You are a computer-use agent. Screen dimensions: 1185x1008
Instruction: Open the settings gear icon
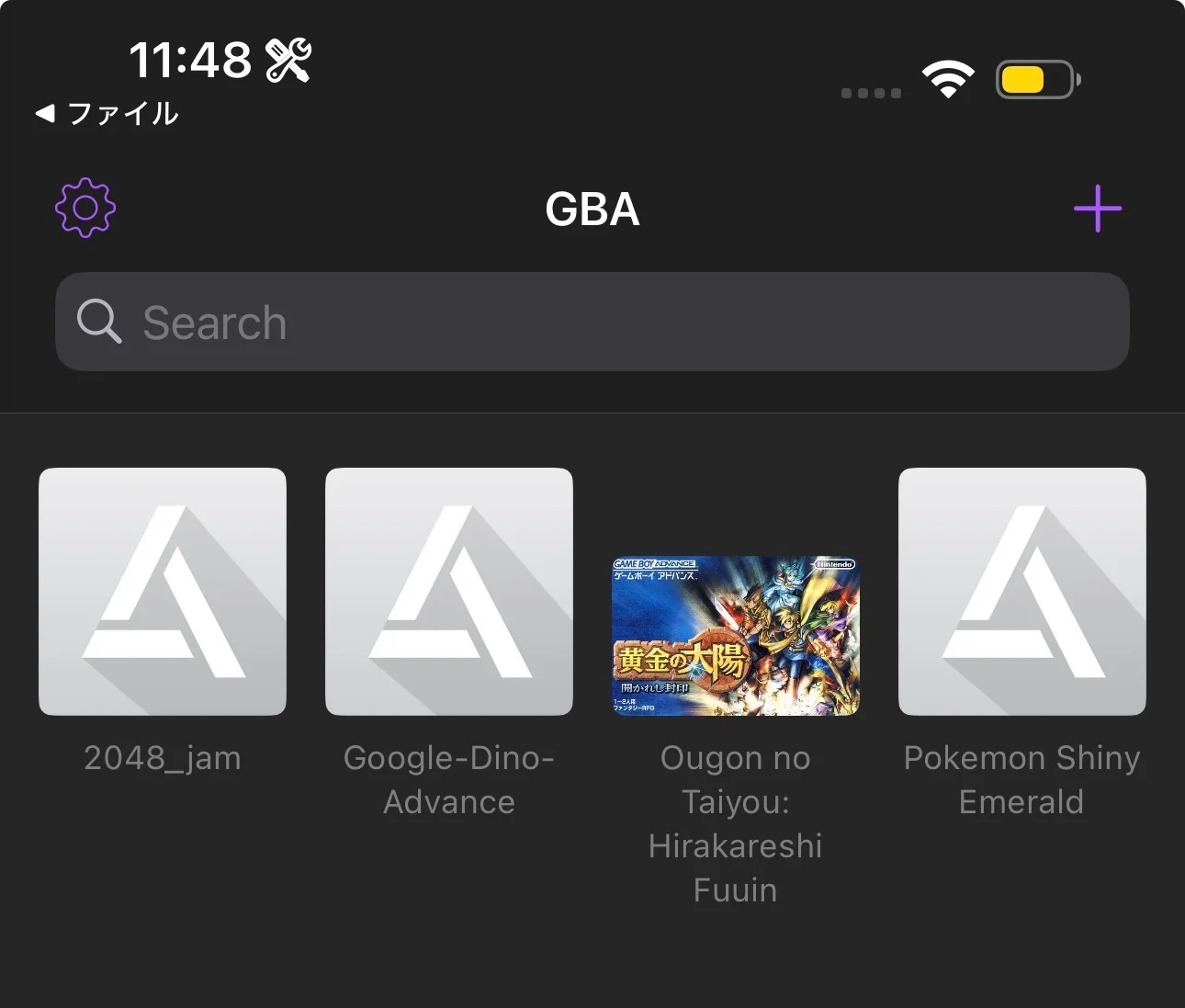pyautogui.click(x=85, y=209)
